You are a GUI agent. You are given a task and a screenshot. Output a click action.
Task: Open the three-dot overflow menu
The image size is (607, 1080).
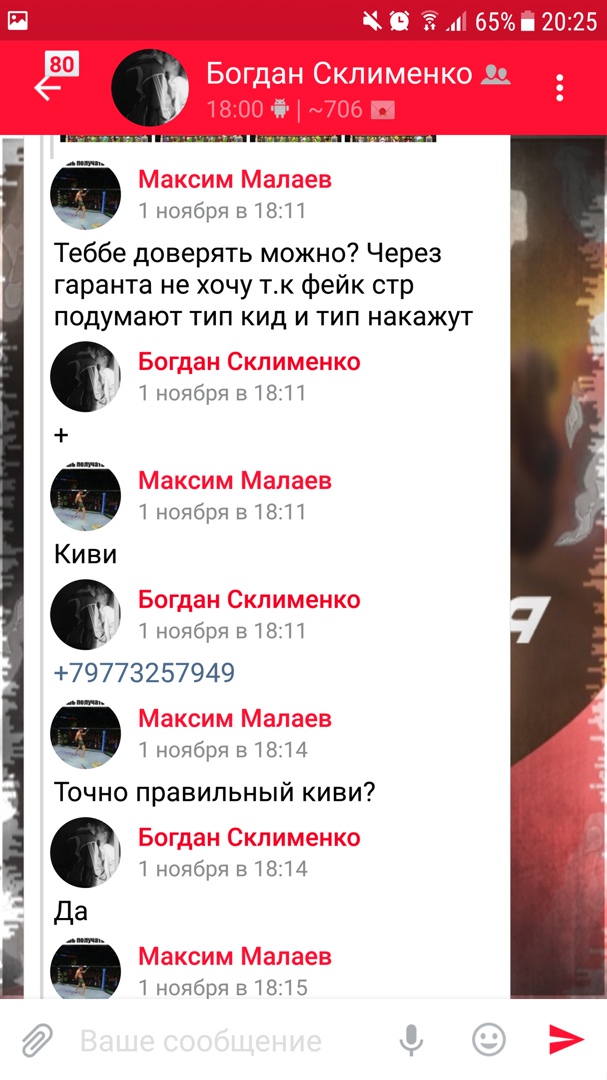560,88
